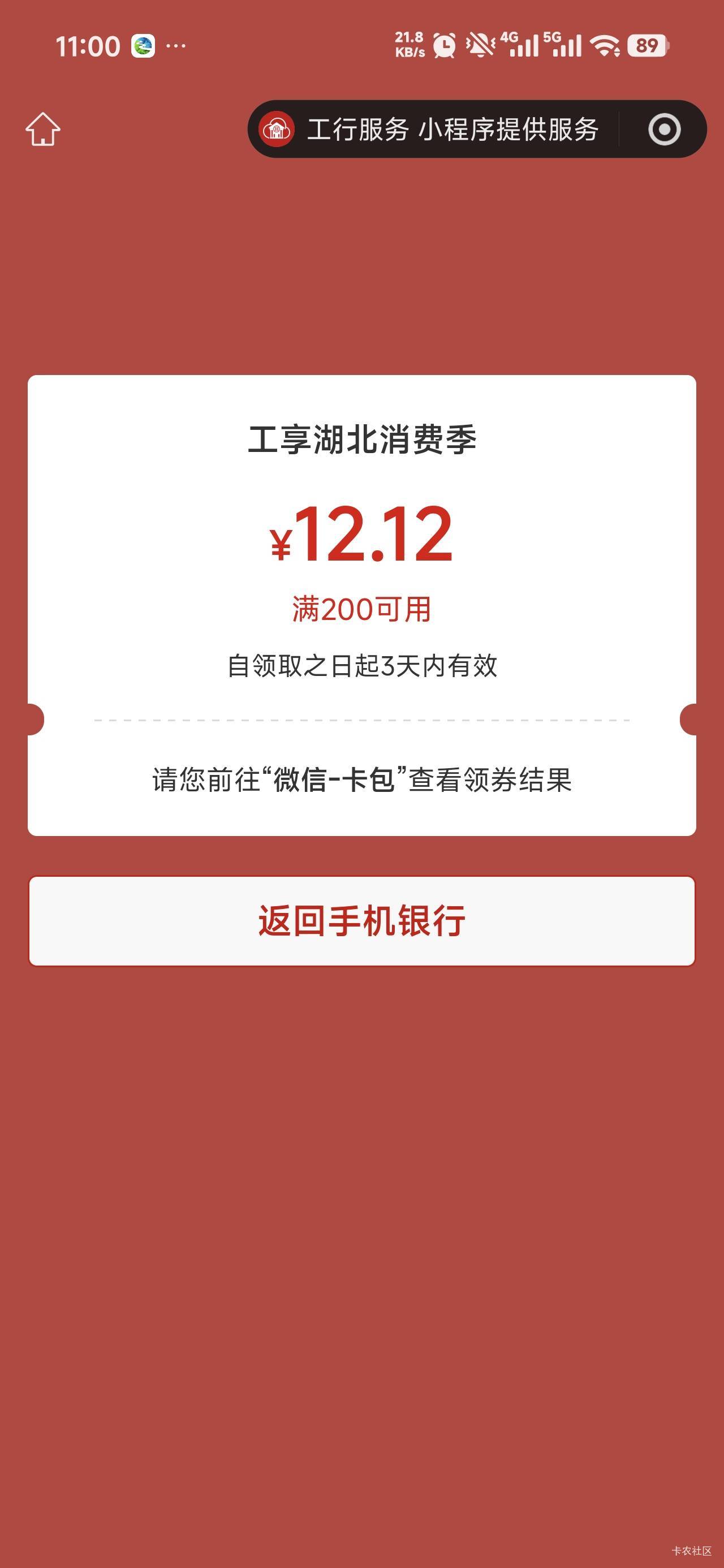The width and height of the screenshot is (724, 1568).
Task: Go to the mini program home icon
Action: 43,129
